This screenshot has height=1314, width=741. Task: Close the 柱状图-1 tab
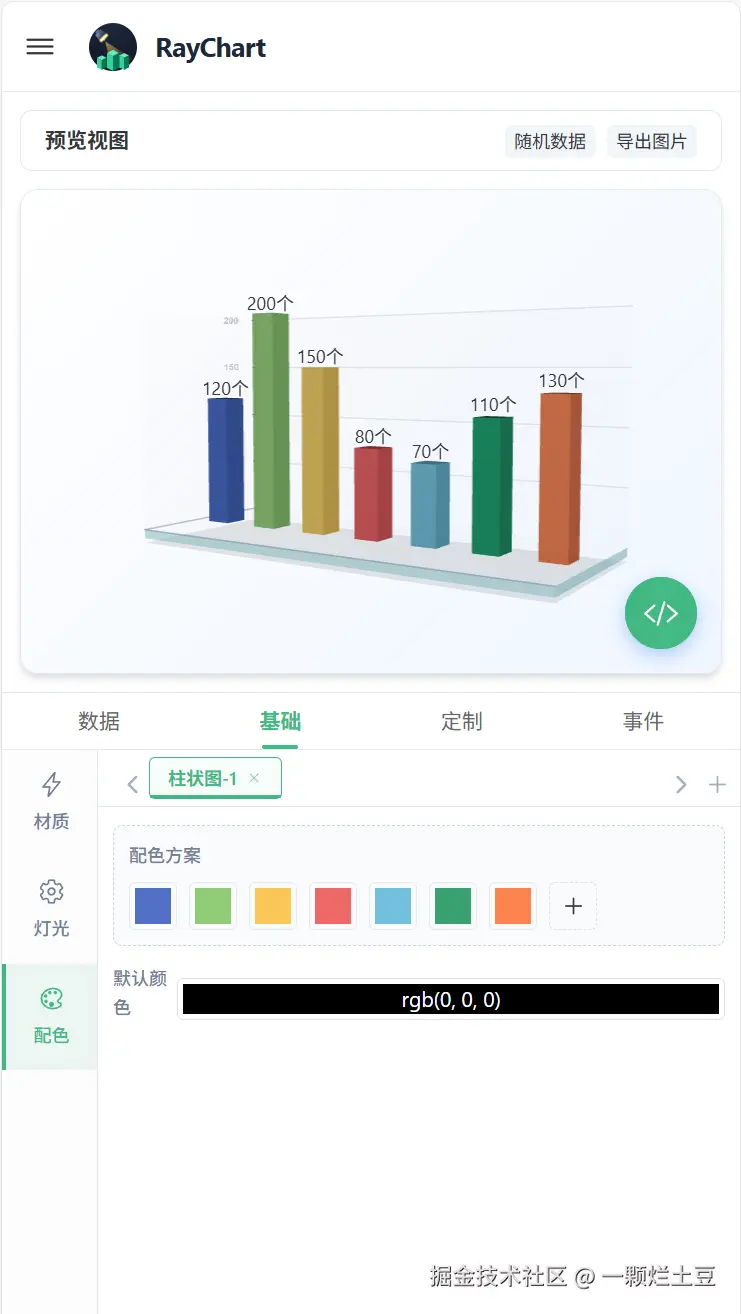[x=254, y=778]
